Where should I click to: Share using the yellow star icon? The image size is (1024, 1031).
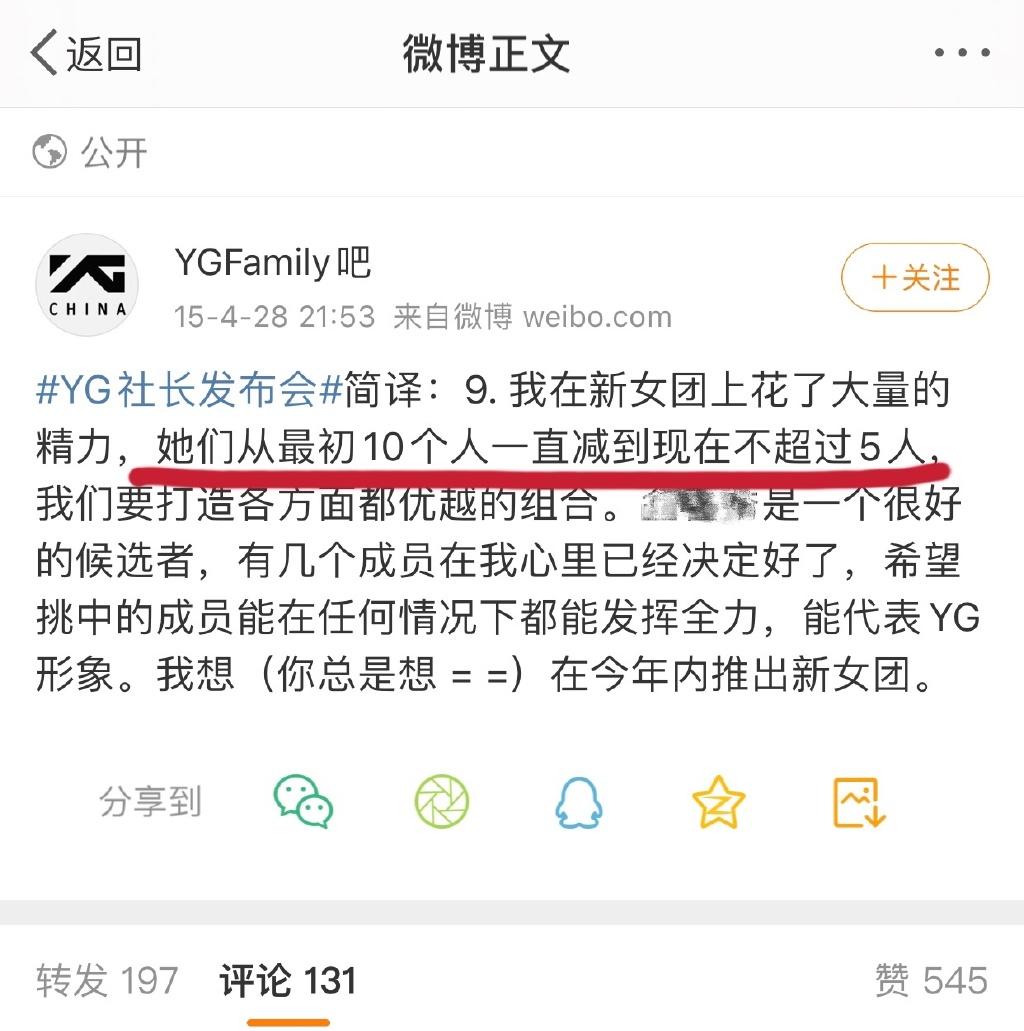pos(718,801)
